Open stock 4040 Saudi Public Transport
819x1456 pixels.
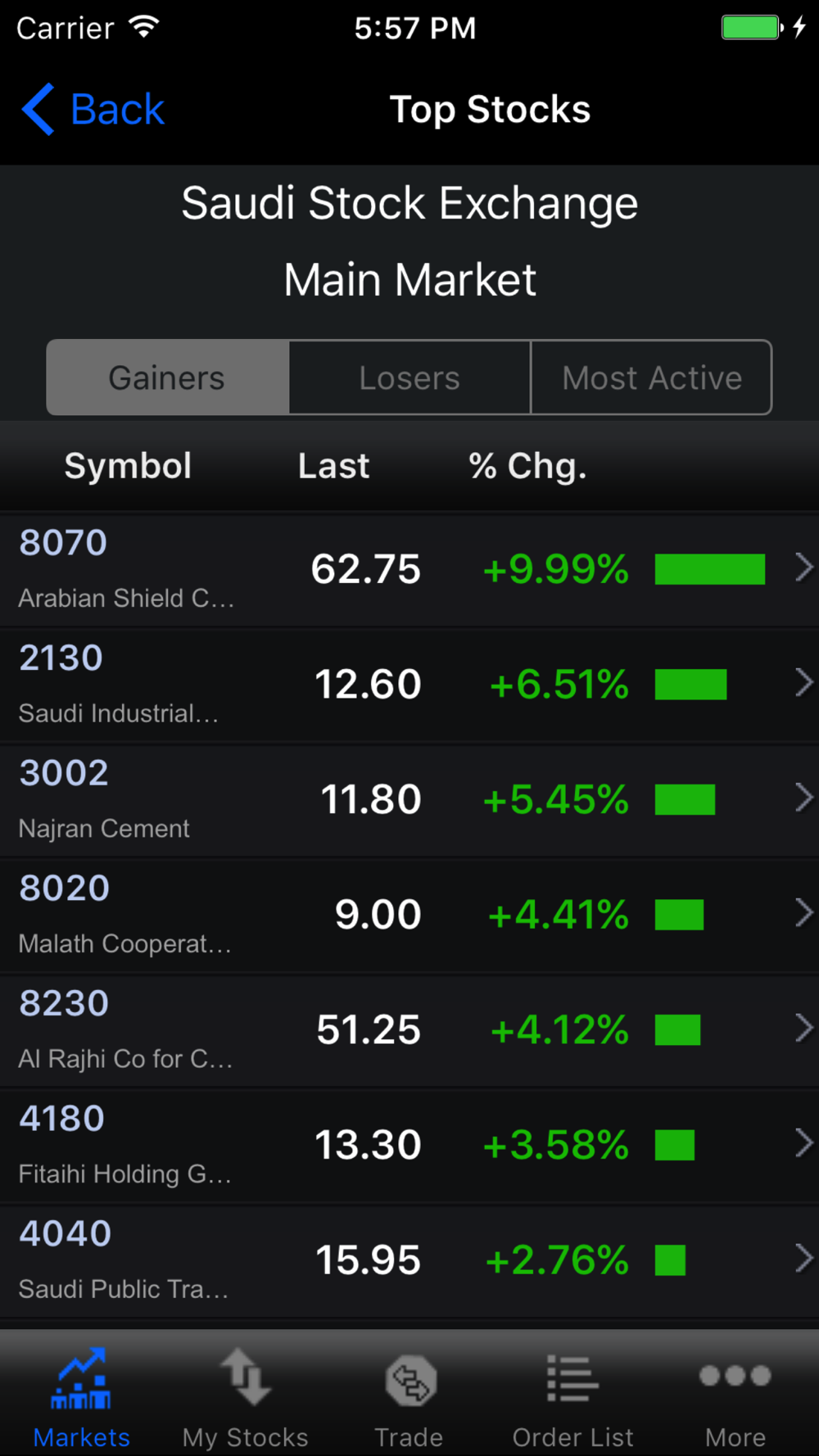pyautogui.click(x=409, y=1261)
